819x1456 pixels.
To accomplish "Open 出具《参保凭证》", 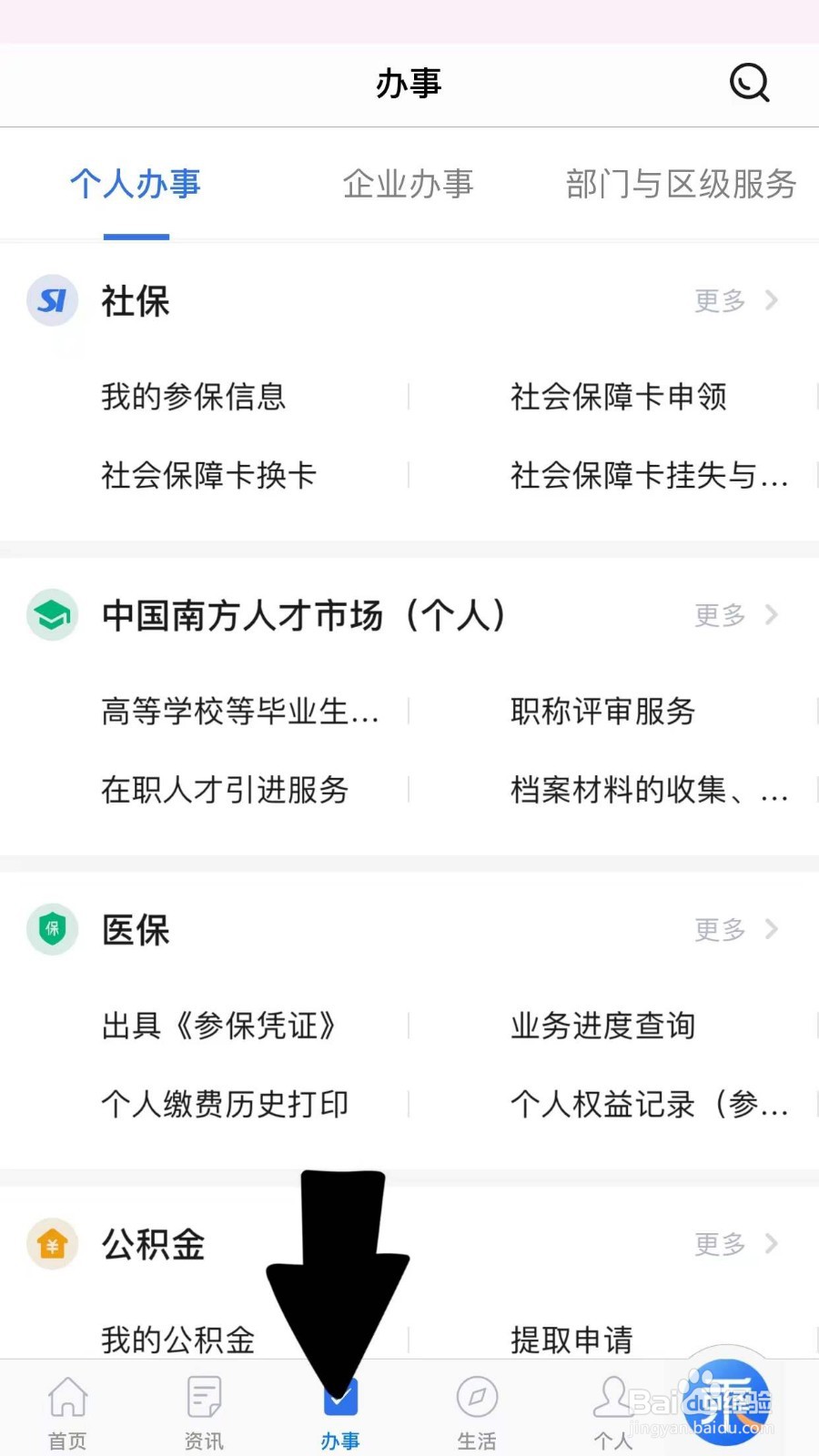I will pyautogui.click(x=218, y=1026).
